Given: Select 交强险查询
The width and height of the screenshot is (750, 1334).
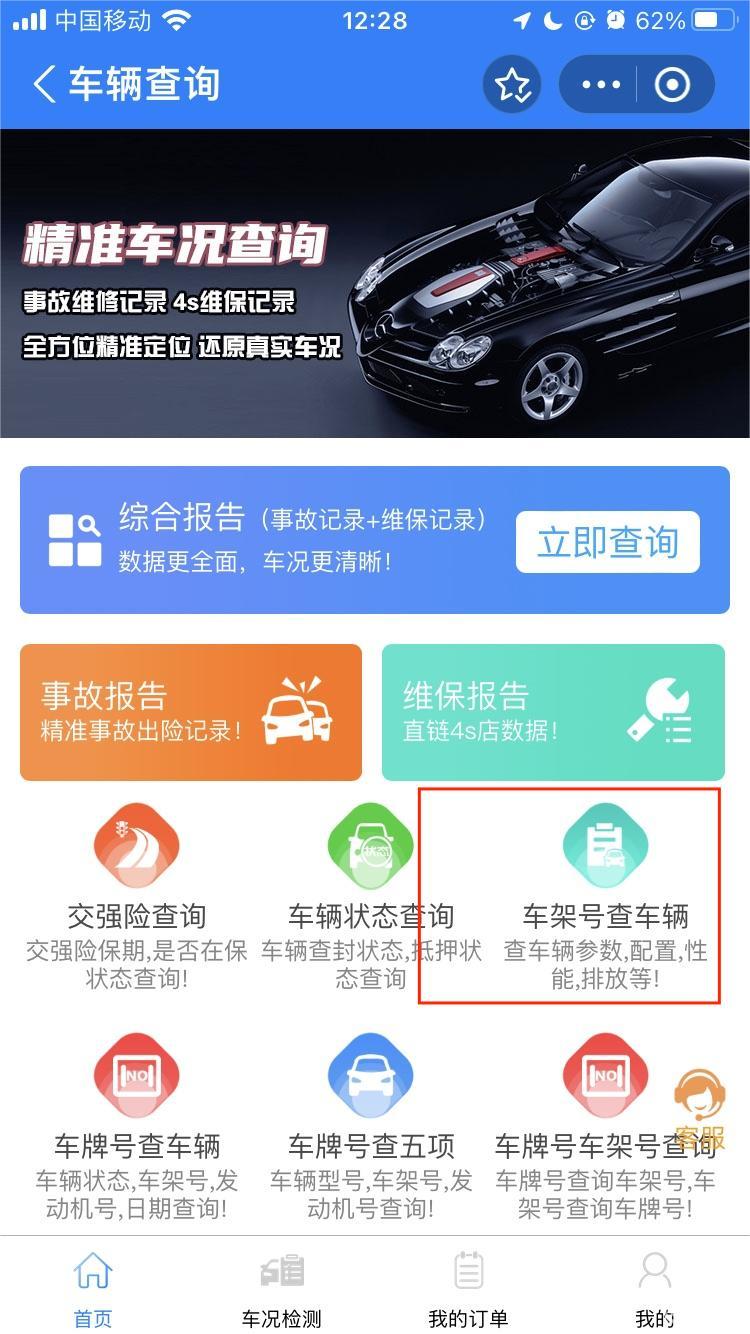Looking at the screenshot, I should (x=137, y=896).
